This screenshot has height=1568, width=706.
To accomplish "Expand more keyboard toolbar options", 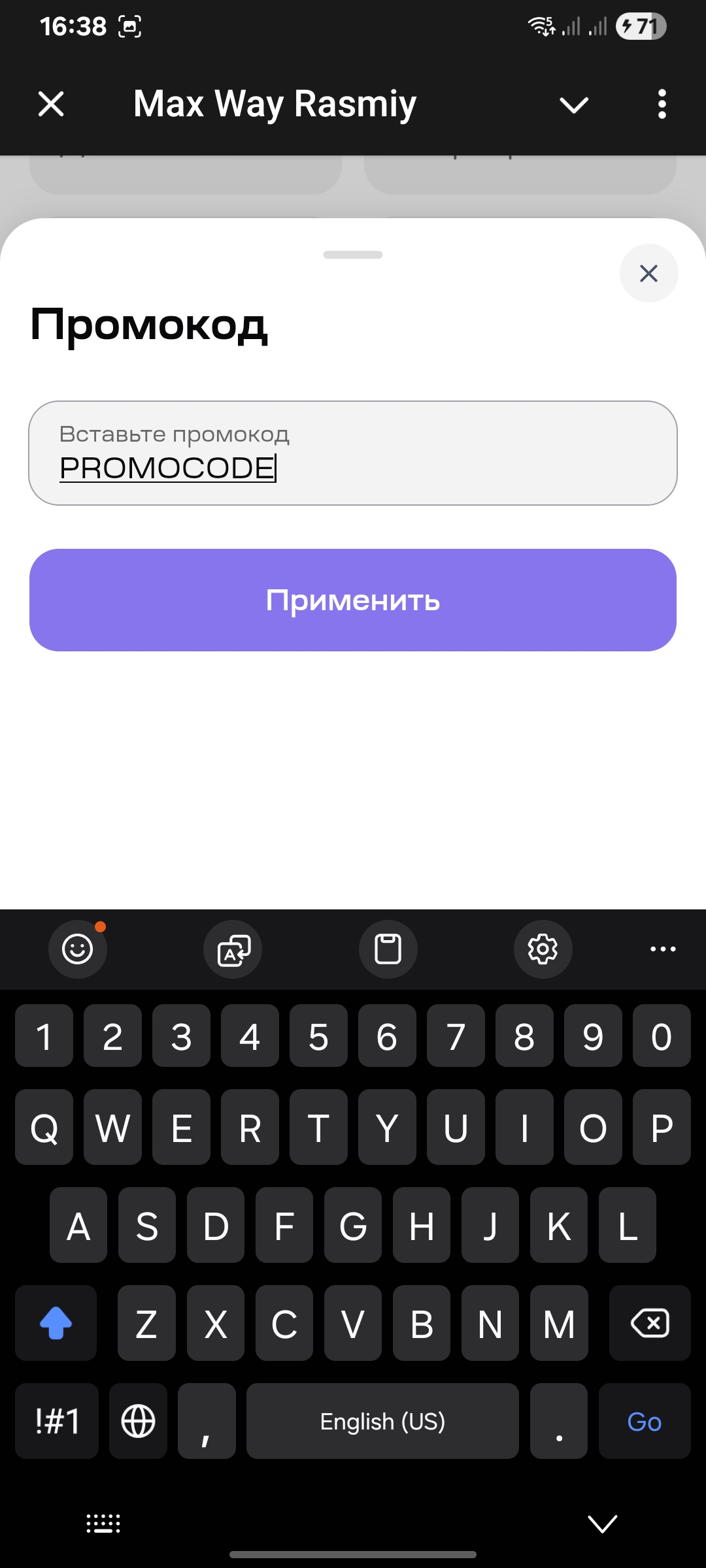I will pyautogui.click(x=663, y=949).
